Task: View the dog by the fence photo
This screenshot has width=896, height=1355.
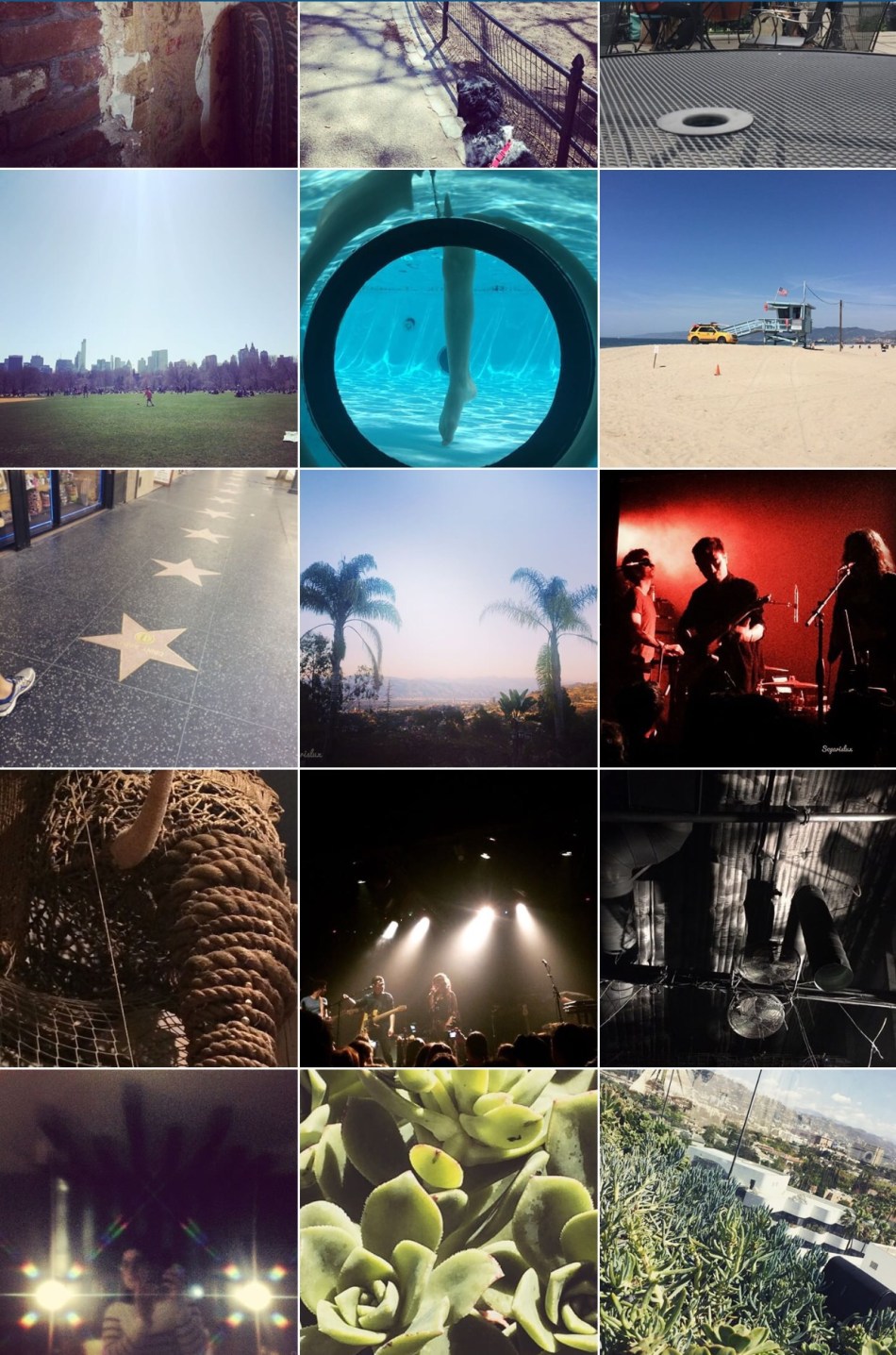Action: [x=448, y=83]
